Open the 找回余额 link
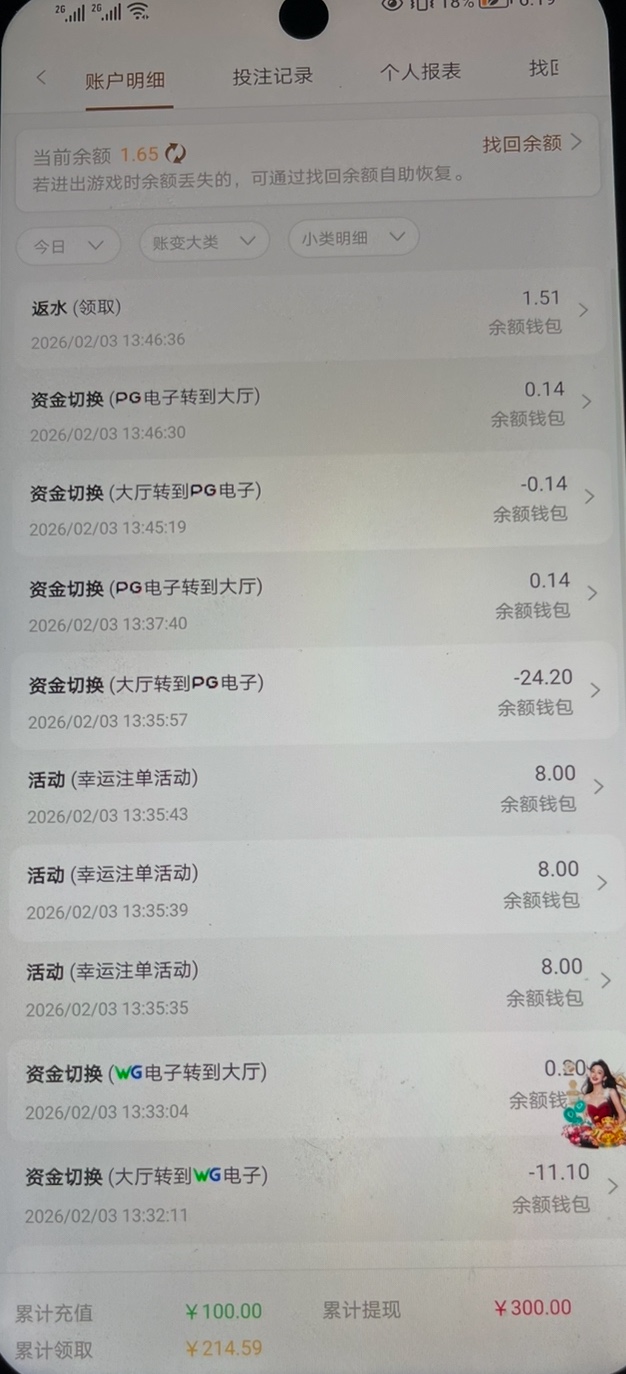The image size is (626, 1374). pyautogui.click(x=532, y=144)
